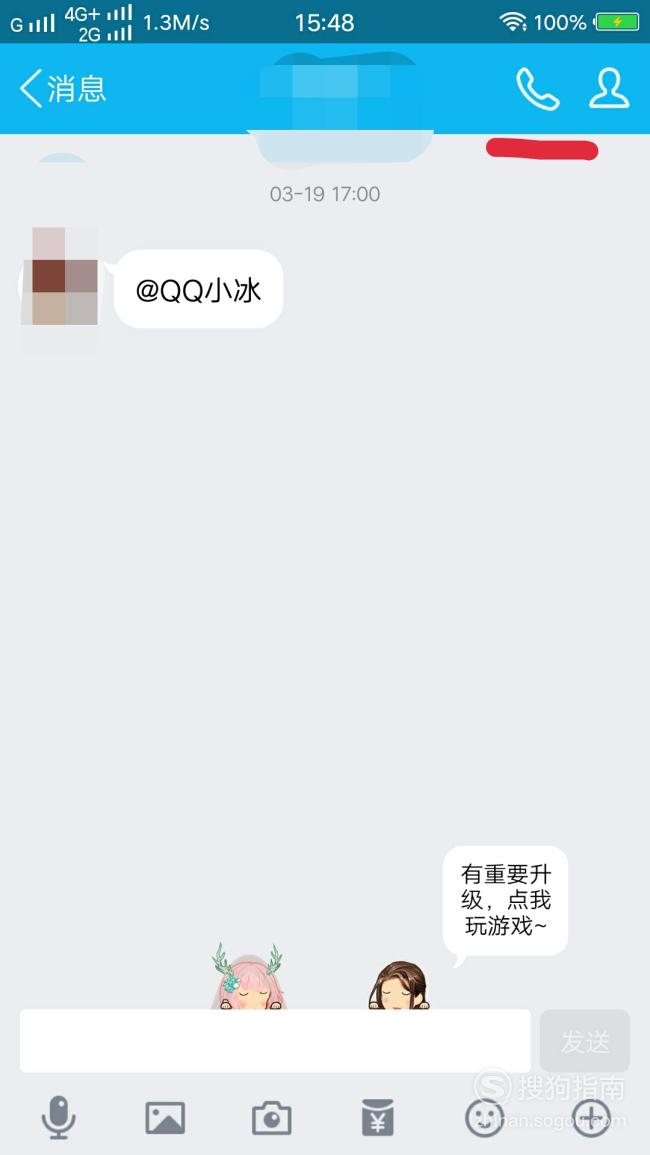Tap the 有重要升级，点我玩游戏 bubble
Image resolution: width=650 pixels, height=1155 pixels.
click(506, 902)
